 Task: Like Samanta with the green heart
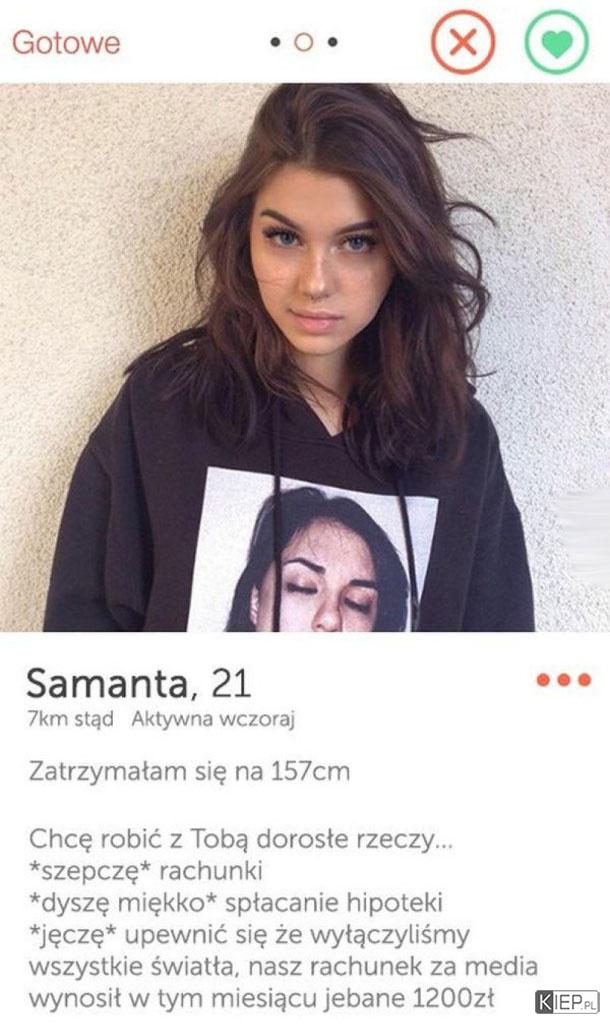(x=557, y=42)
